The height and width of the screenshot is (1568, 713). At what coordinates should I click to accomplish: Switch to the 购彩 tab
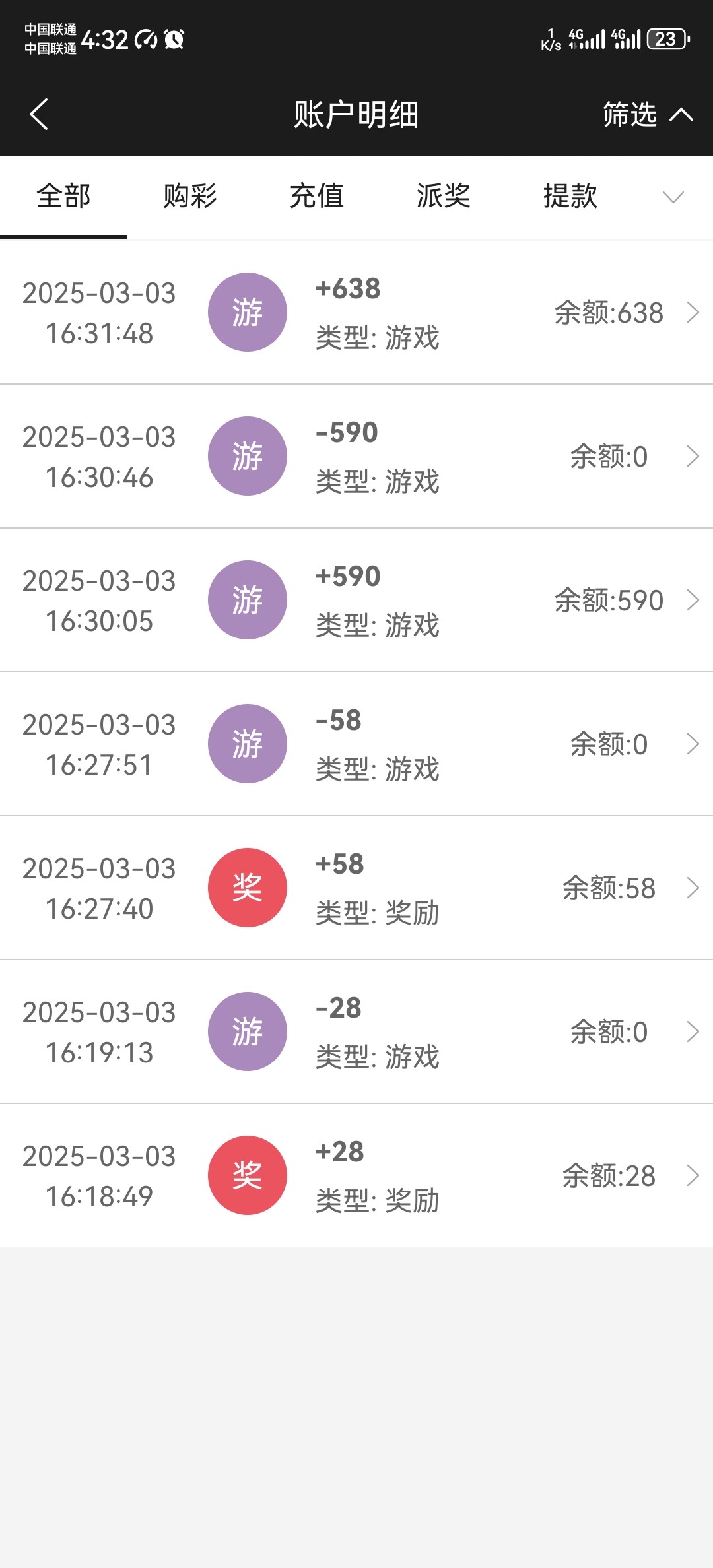coord(190,196)
